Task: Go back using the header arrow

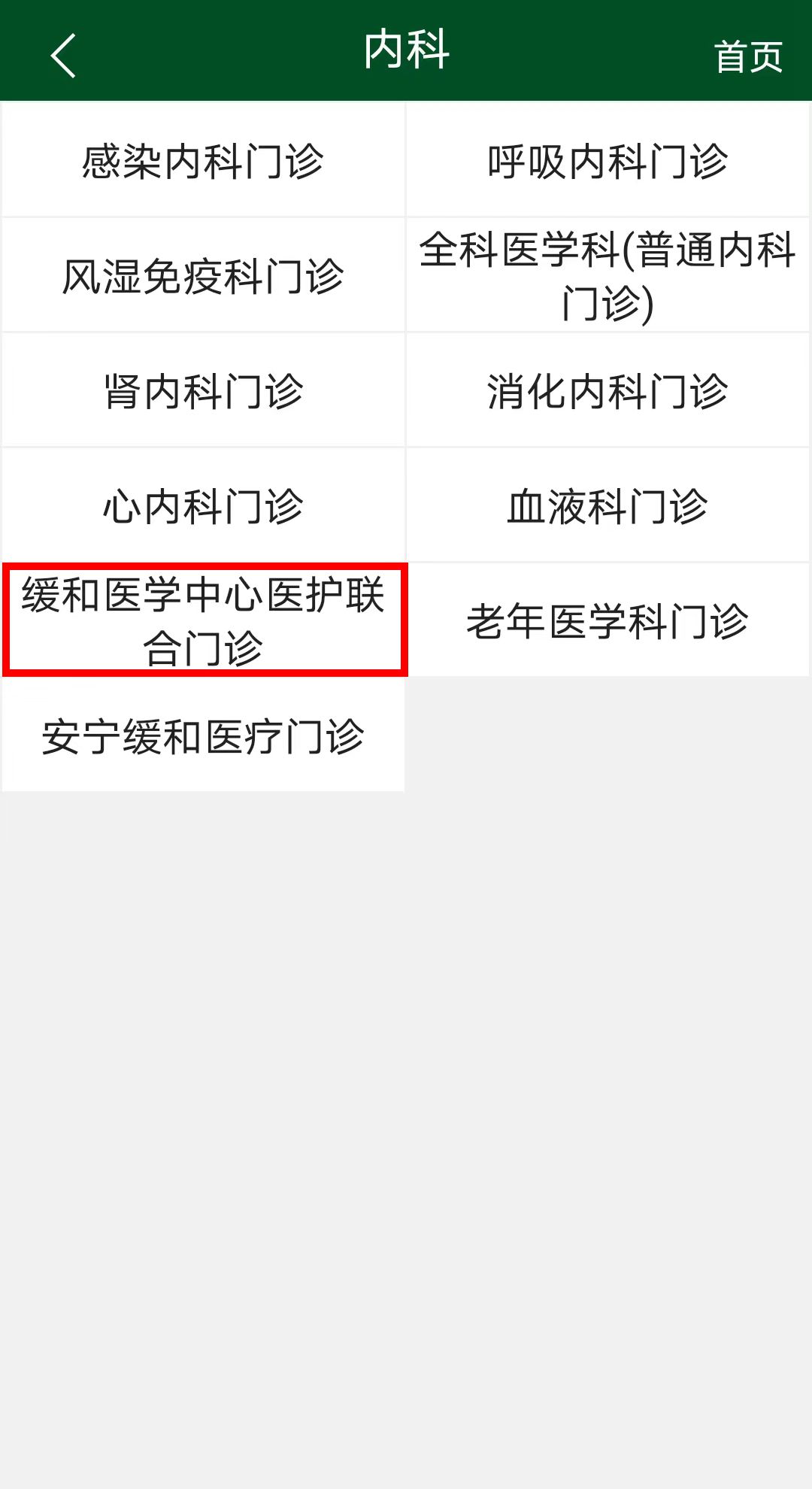Action: pyautogui.click(x=63, y=55)
